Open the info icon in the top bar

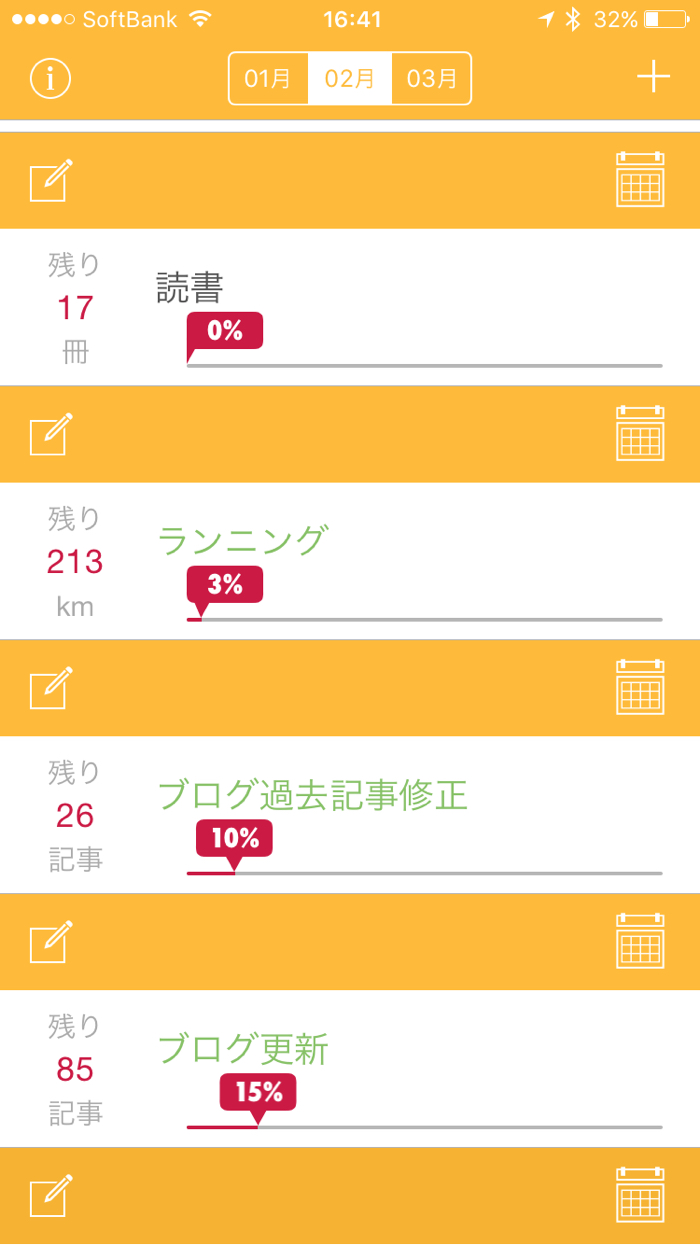click(50, 78)
